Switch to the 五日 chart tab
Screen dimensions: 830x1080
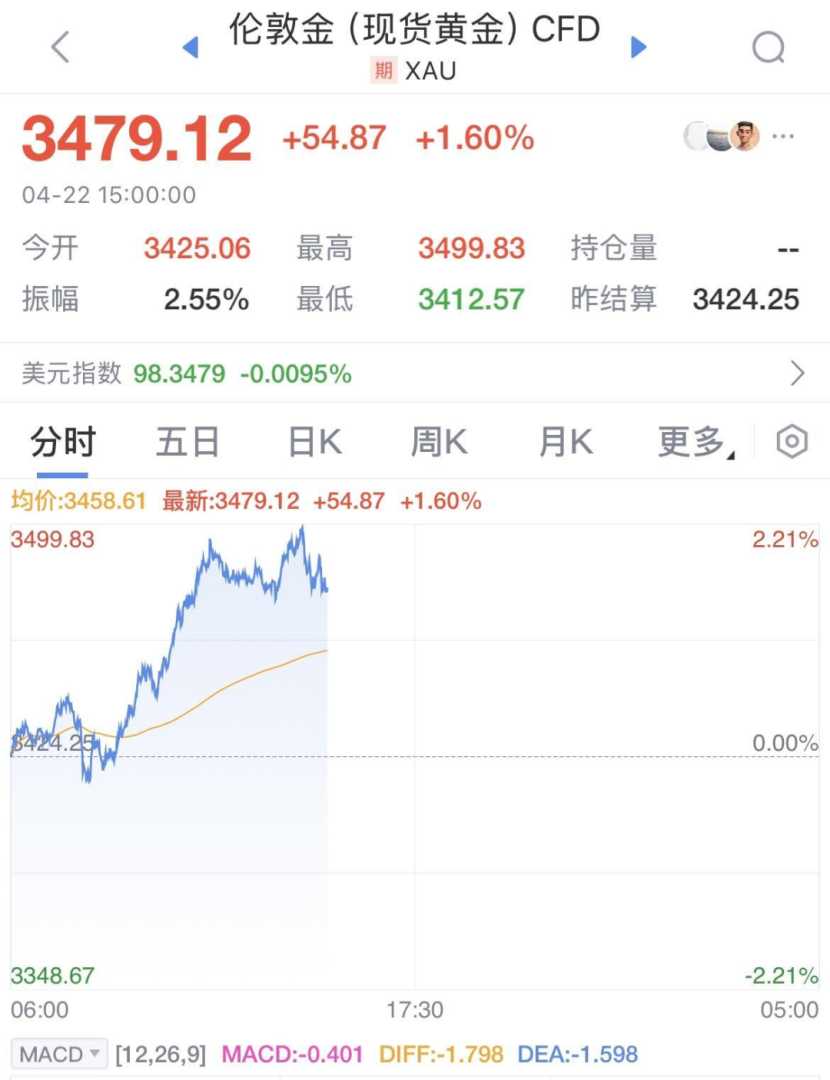(x=188, y=442)
